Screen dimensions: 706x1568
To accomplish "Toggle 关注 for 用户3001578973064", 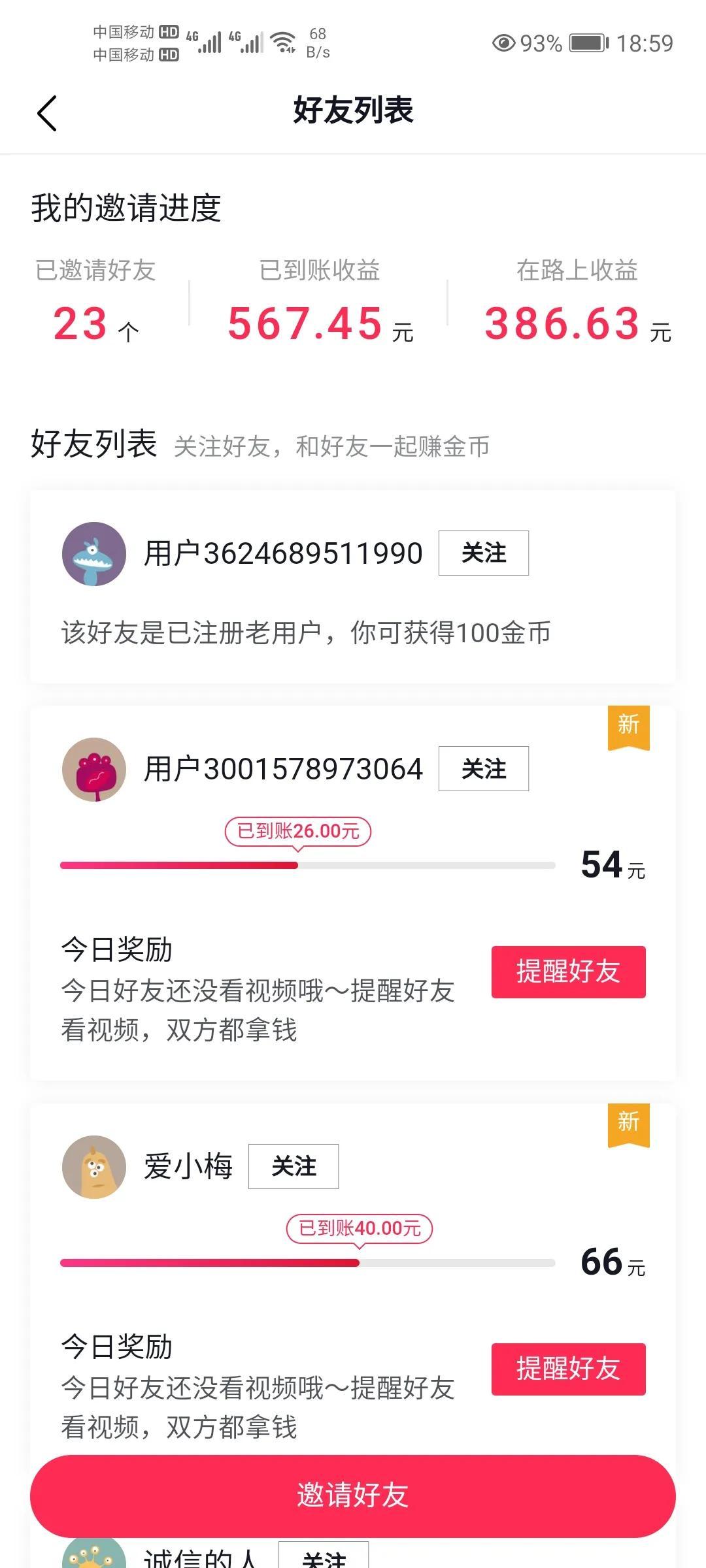I will 483,769.
